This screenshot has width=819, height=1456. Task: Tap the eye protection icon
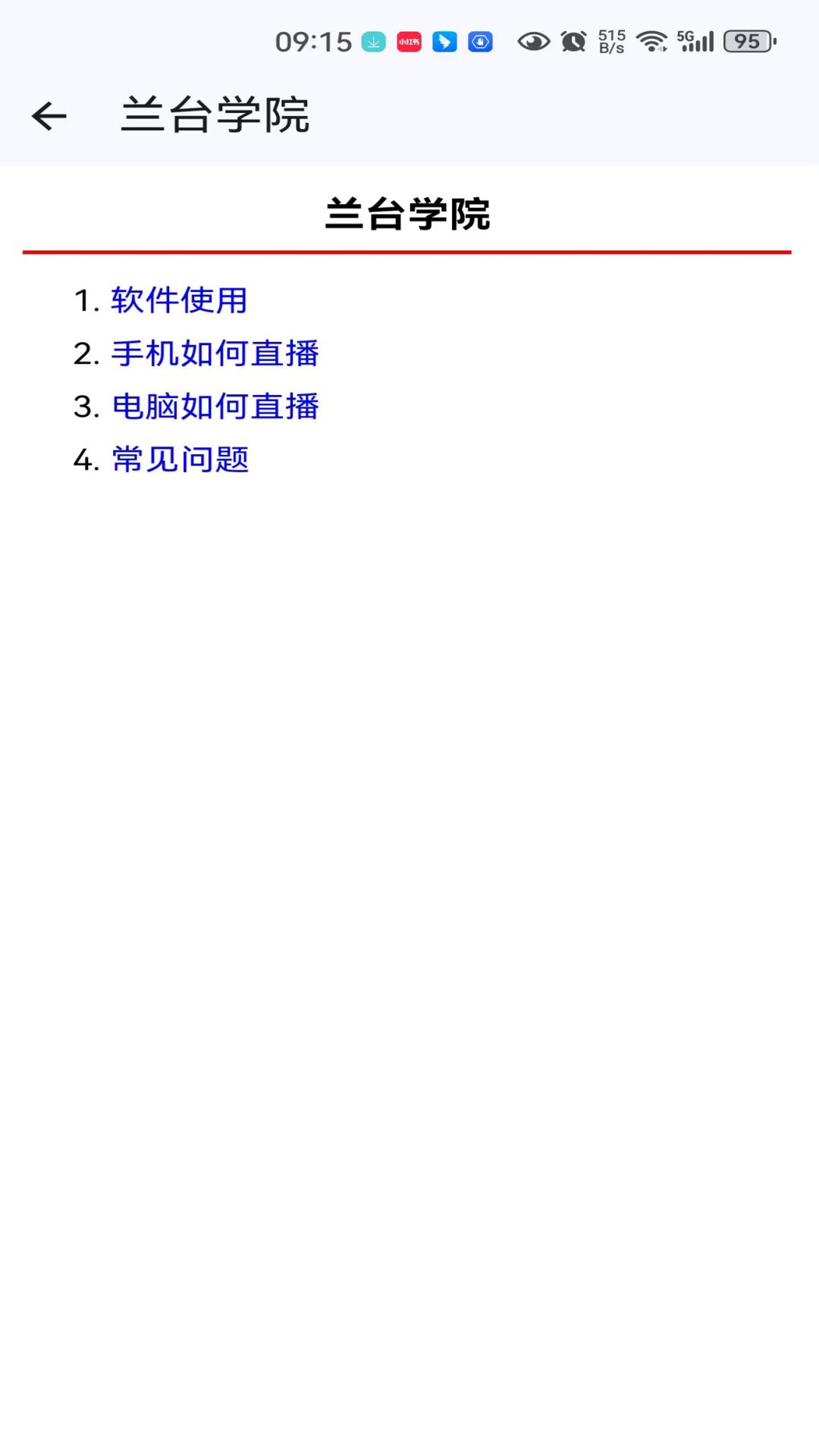click(533, 42)
